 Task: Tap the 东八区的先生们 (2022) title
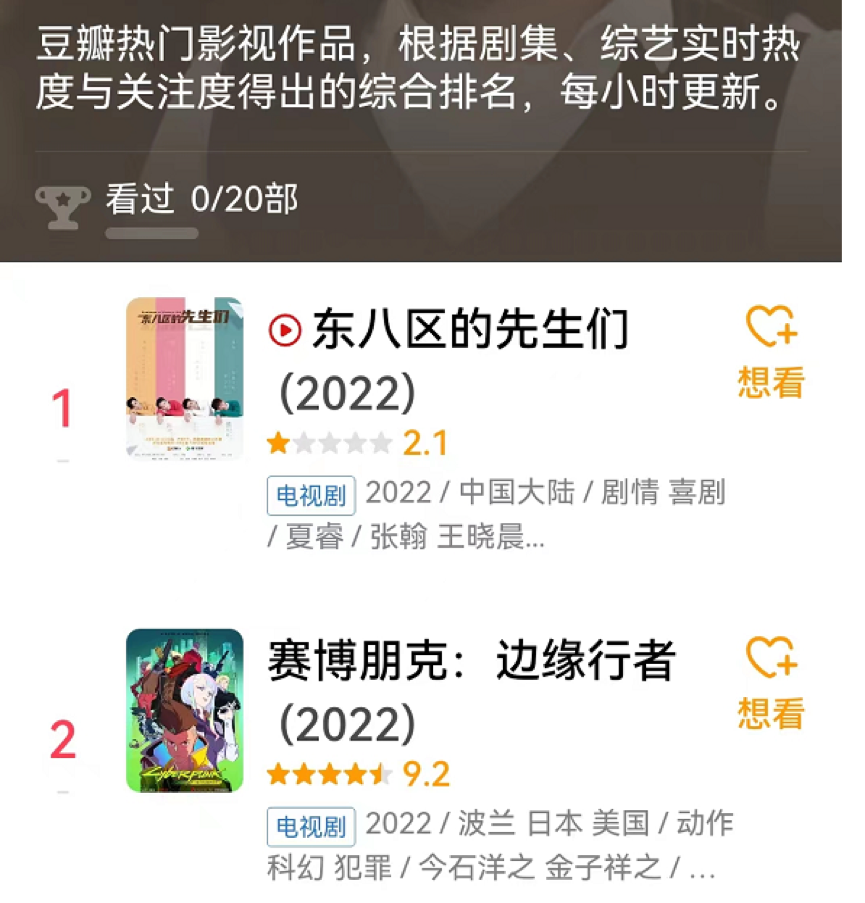click(x=470, y=332)
